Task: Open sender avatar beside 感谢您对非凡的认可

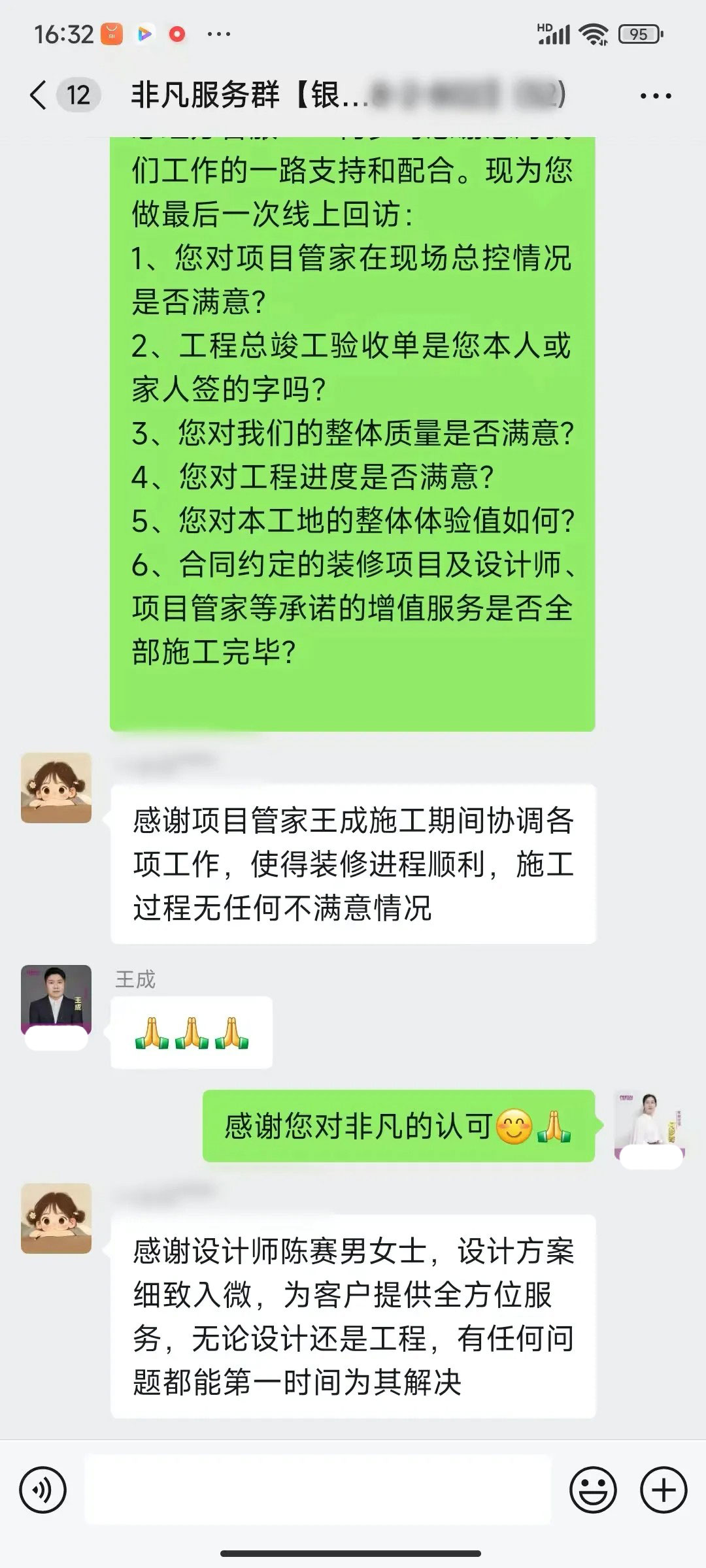Action: (648, 1124)
